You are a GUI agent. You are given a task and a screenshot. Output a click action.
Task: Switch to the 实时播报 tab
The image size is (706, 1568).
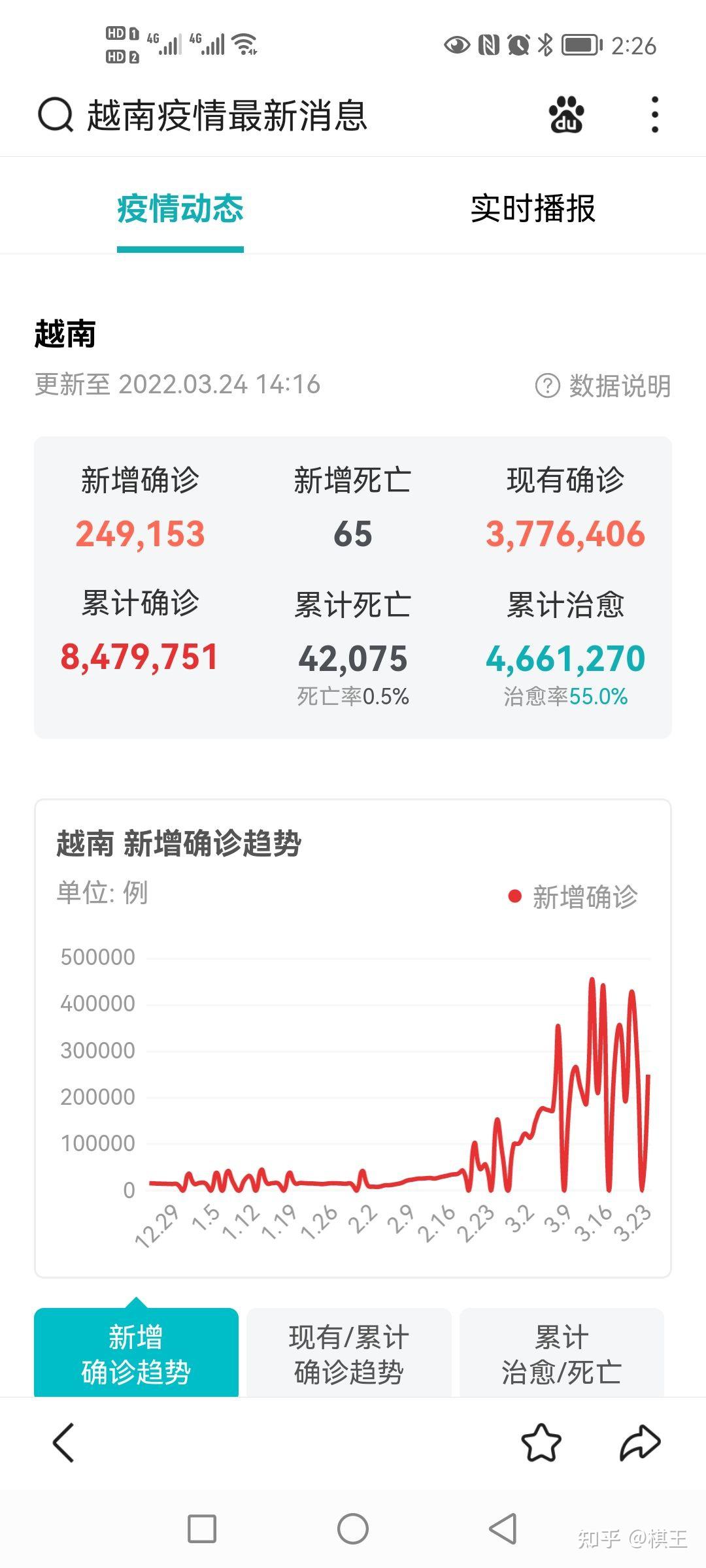[533, 209]
